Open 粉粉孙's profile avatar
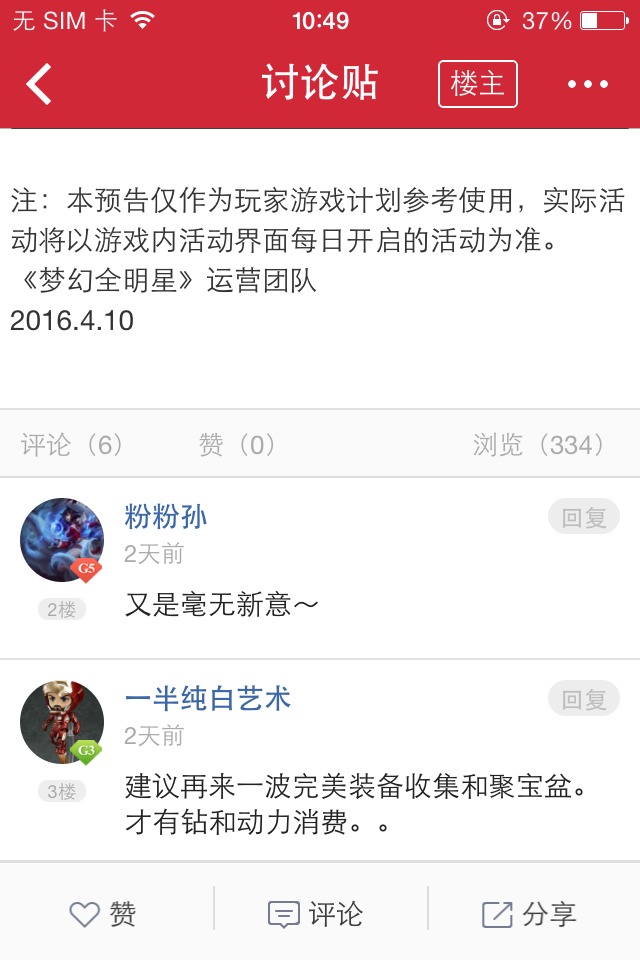 [62, 540]
